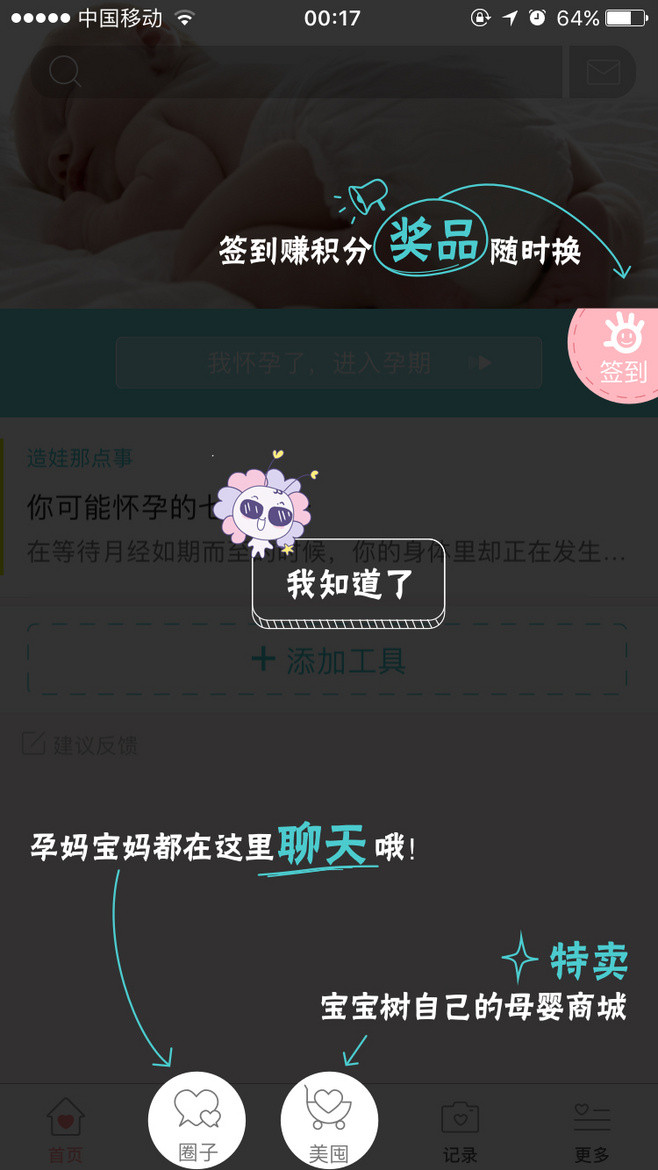
Task: Switch to the 记录 tab
Action: tap(460, 1128)
